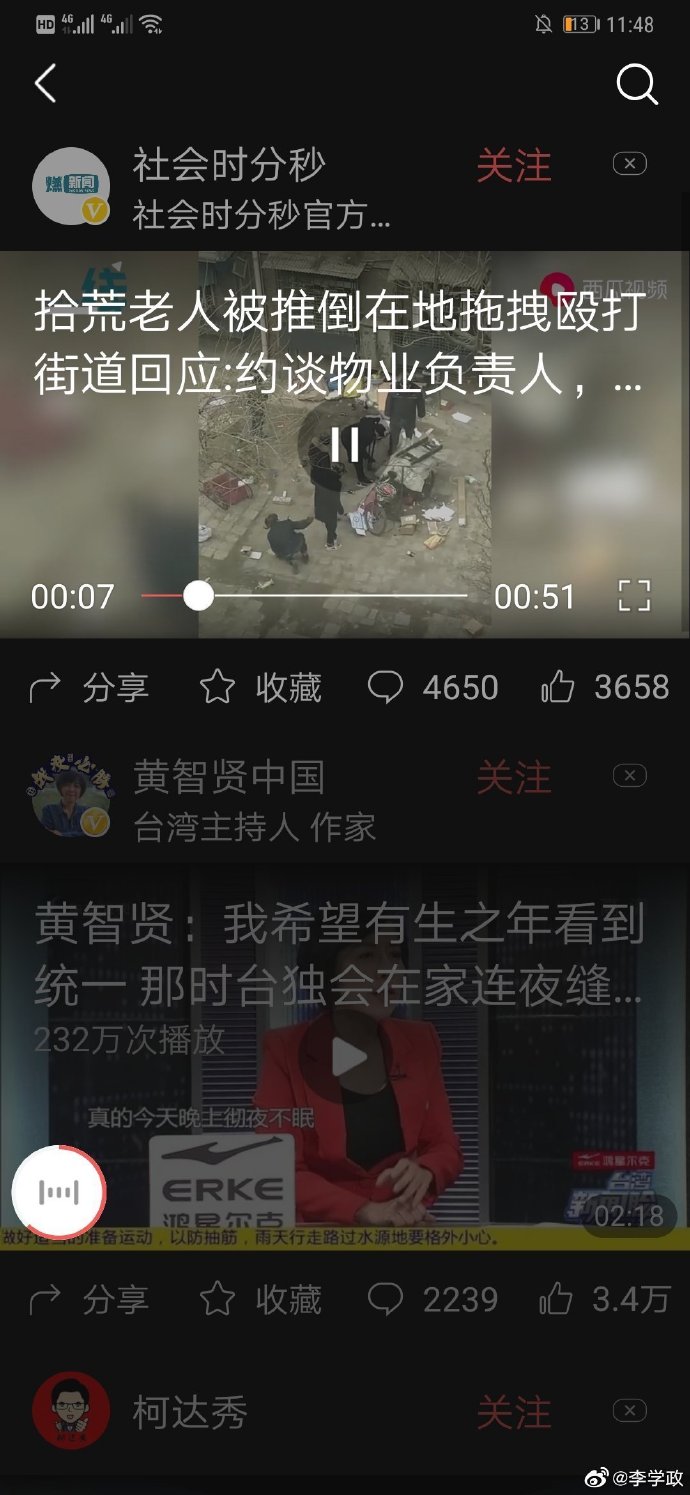The width and height of the screenshot is (690, 1495).
Task: Like the 拾荒老人 video with 3658 likes
Action: (x=604, y=687)
